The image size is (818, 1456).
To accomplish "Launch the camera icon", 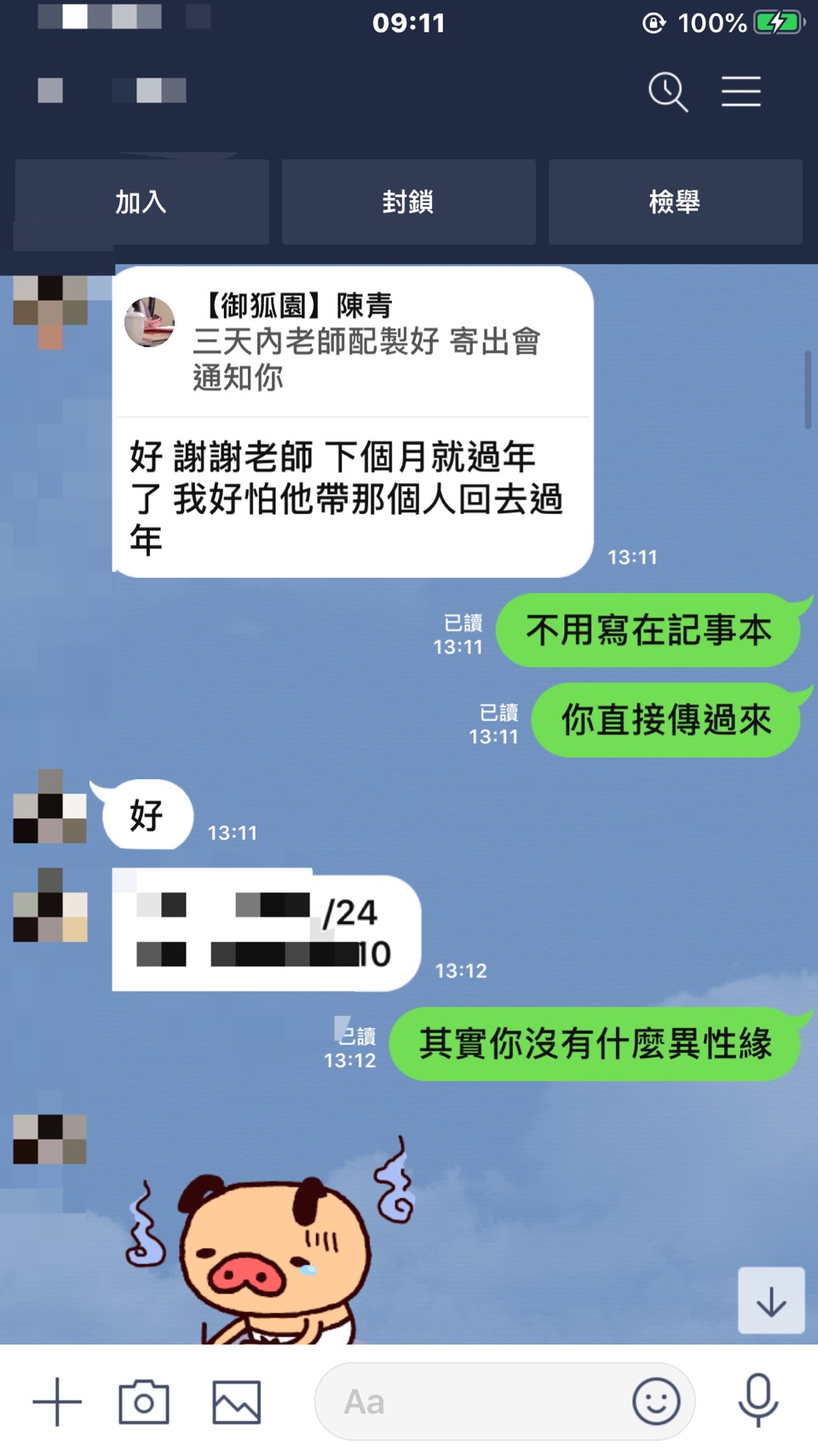I will (x=144, y=1401).
